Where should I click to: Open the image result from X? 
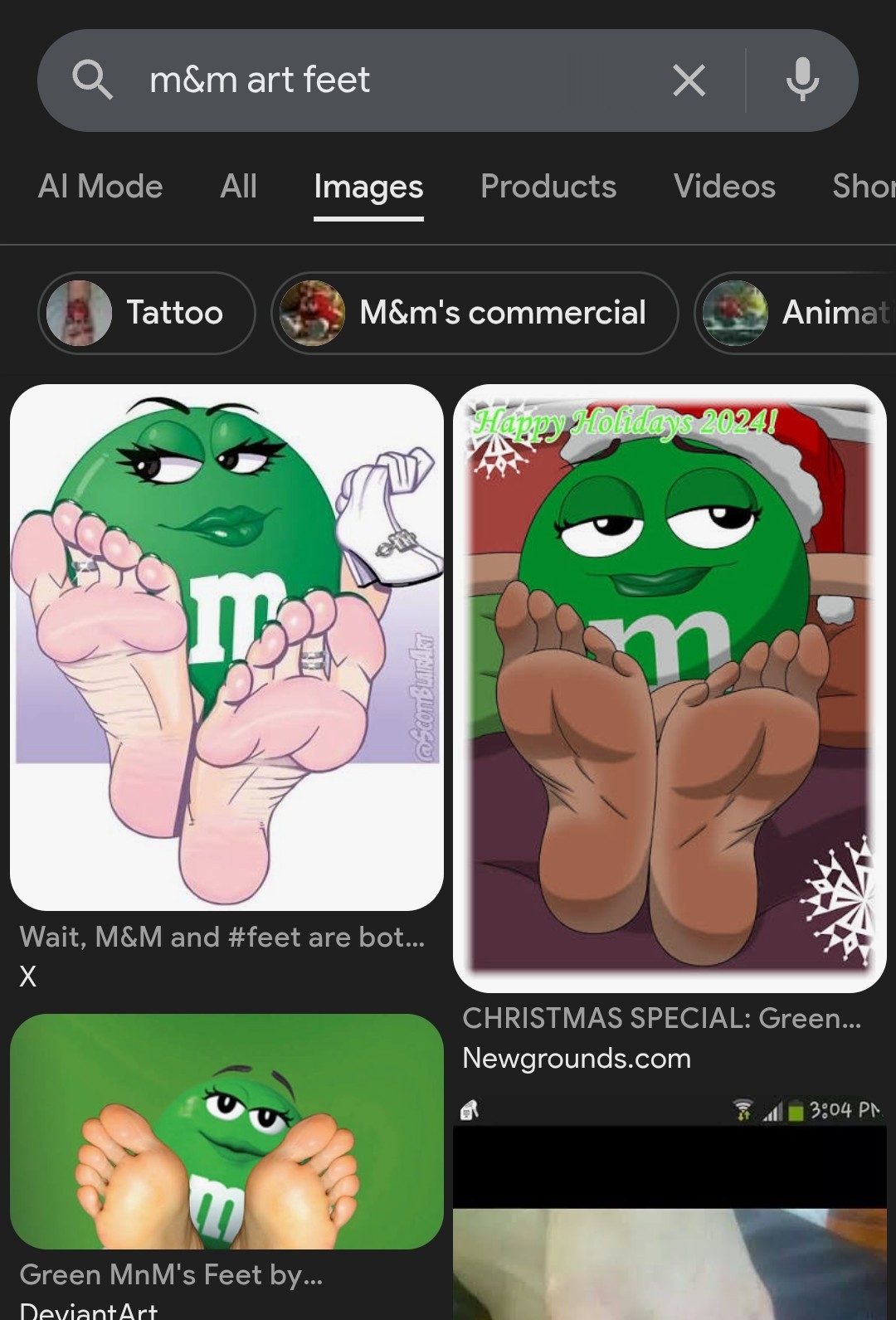pos(226,647)
